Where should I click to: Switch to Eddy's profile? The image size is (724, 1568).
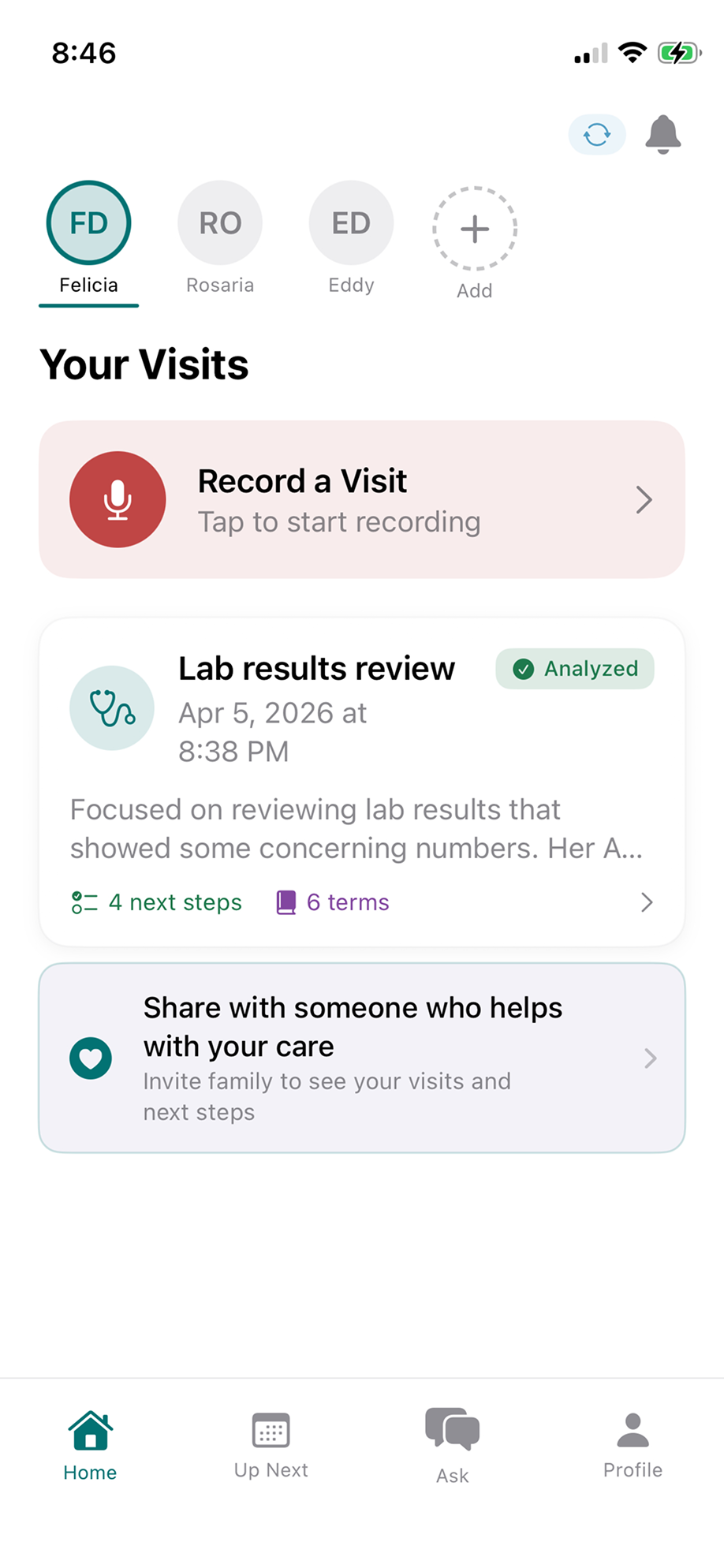(351, 222)
